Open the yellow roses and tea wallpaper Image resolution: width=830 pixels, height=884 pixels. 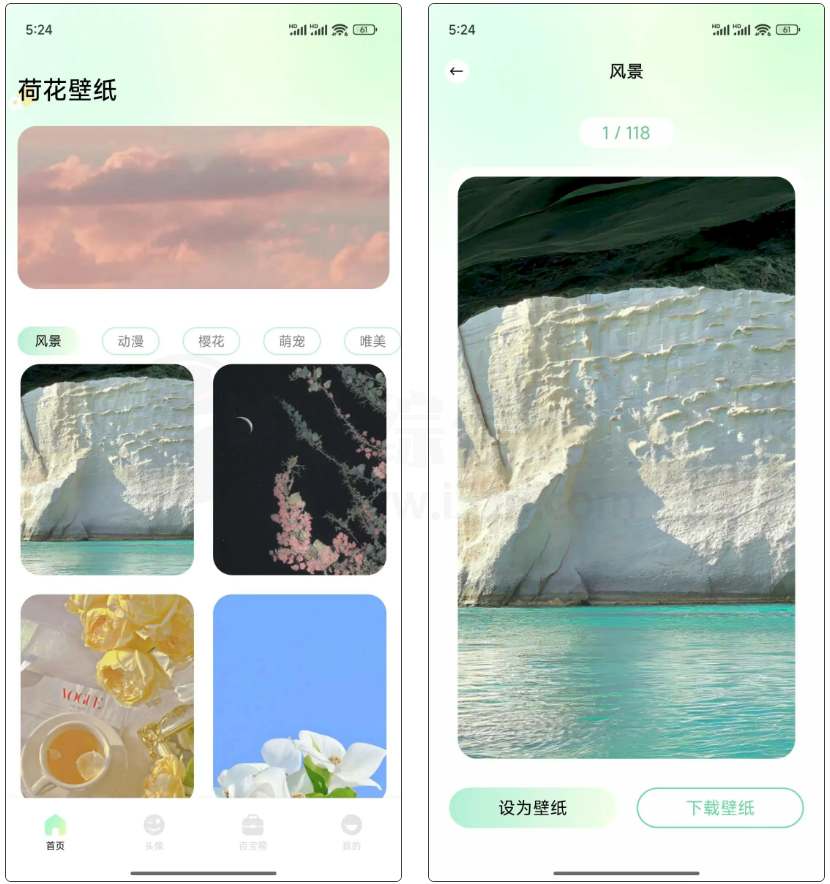coord(107,696)
